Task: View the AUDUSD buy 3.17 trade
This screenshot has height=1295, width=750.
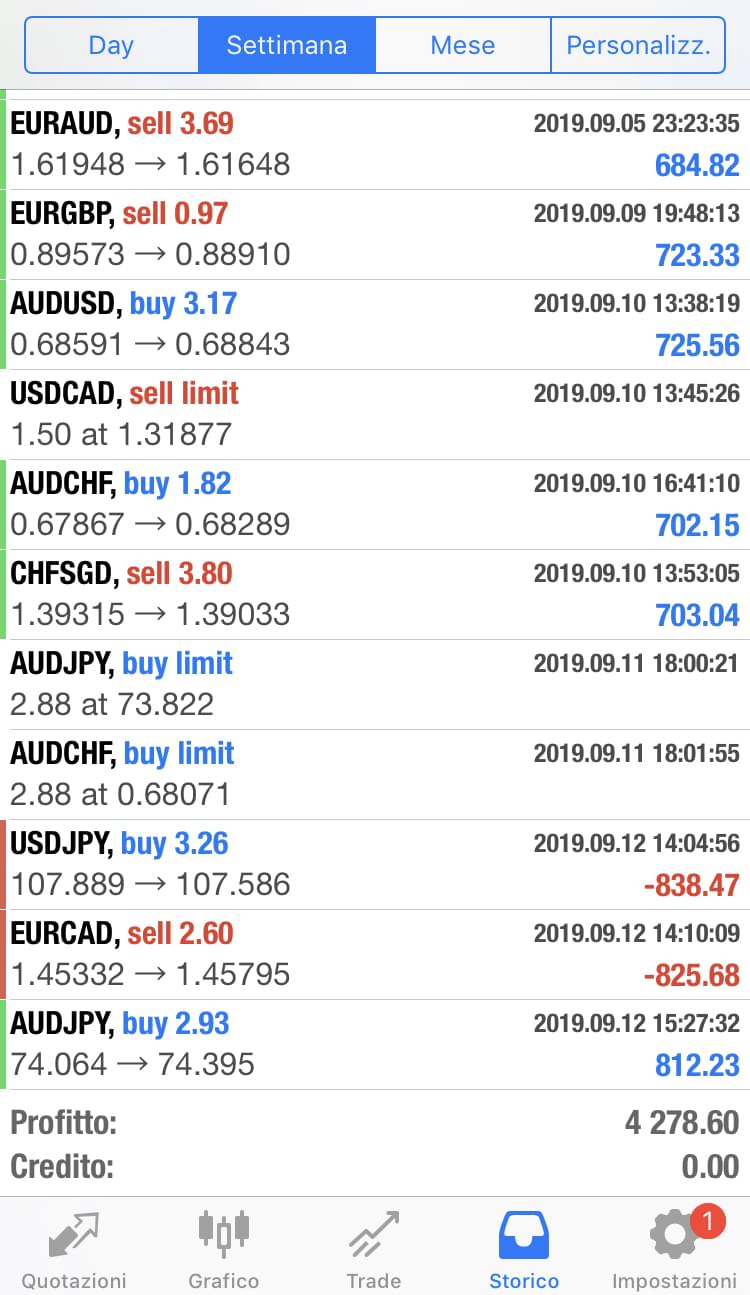Action: (x=375, y=325)
